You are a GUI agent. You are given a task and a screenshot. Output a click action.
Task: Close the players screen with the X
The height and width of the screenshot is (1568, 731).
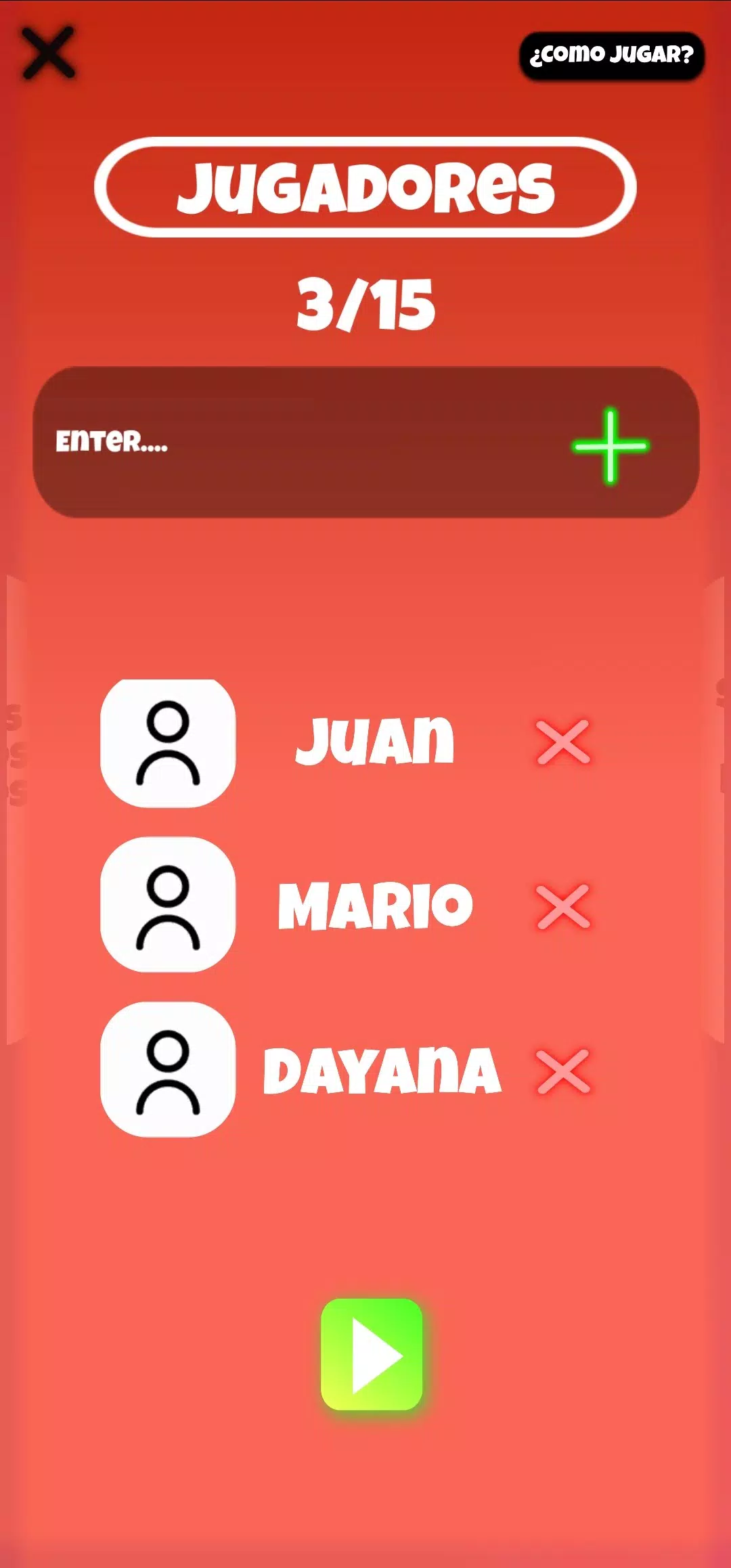(48, 53)
